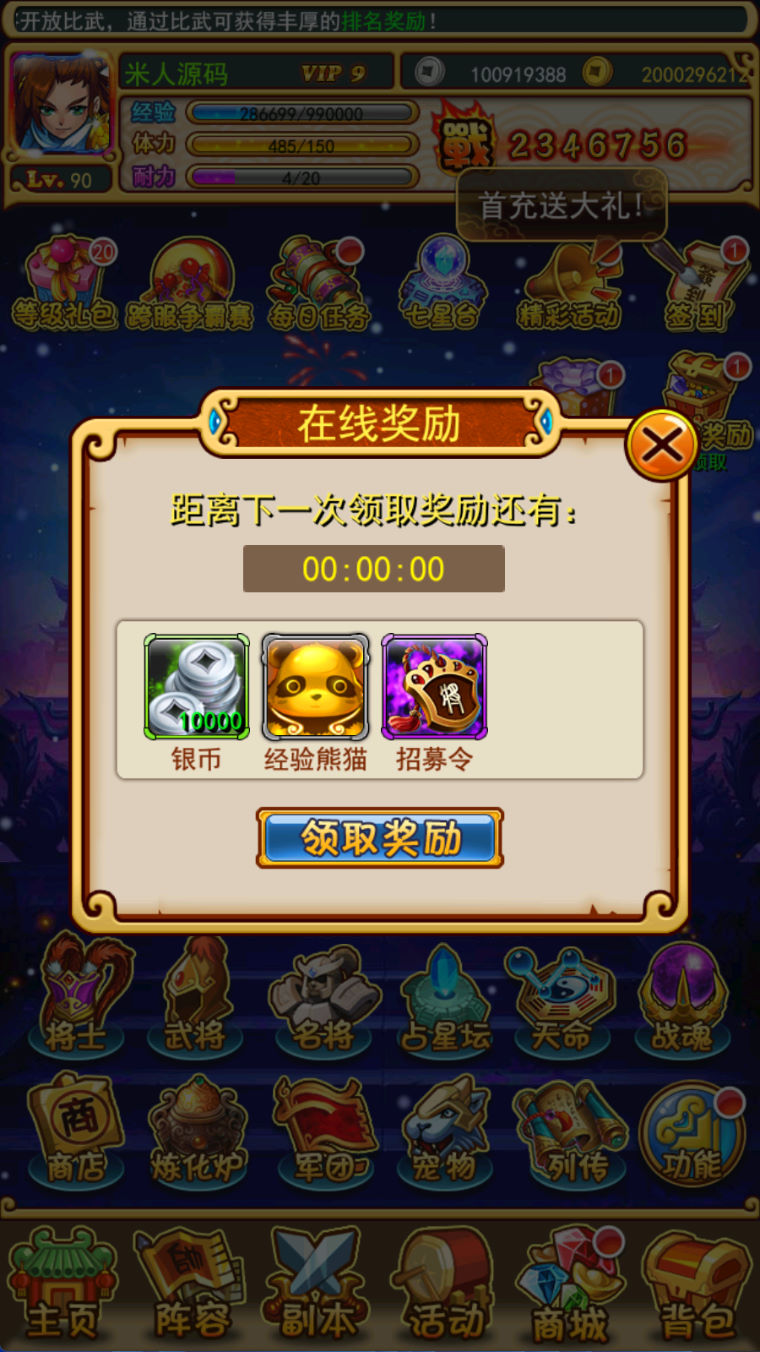Go to the 副本 tab
Image resolution: width=760 pixels, height=1352 pixels.
(x=317, y=1285)
